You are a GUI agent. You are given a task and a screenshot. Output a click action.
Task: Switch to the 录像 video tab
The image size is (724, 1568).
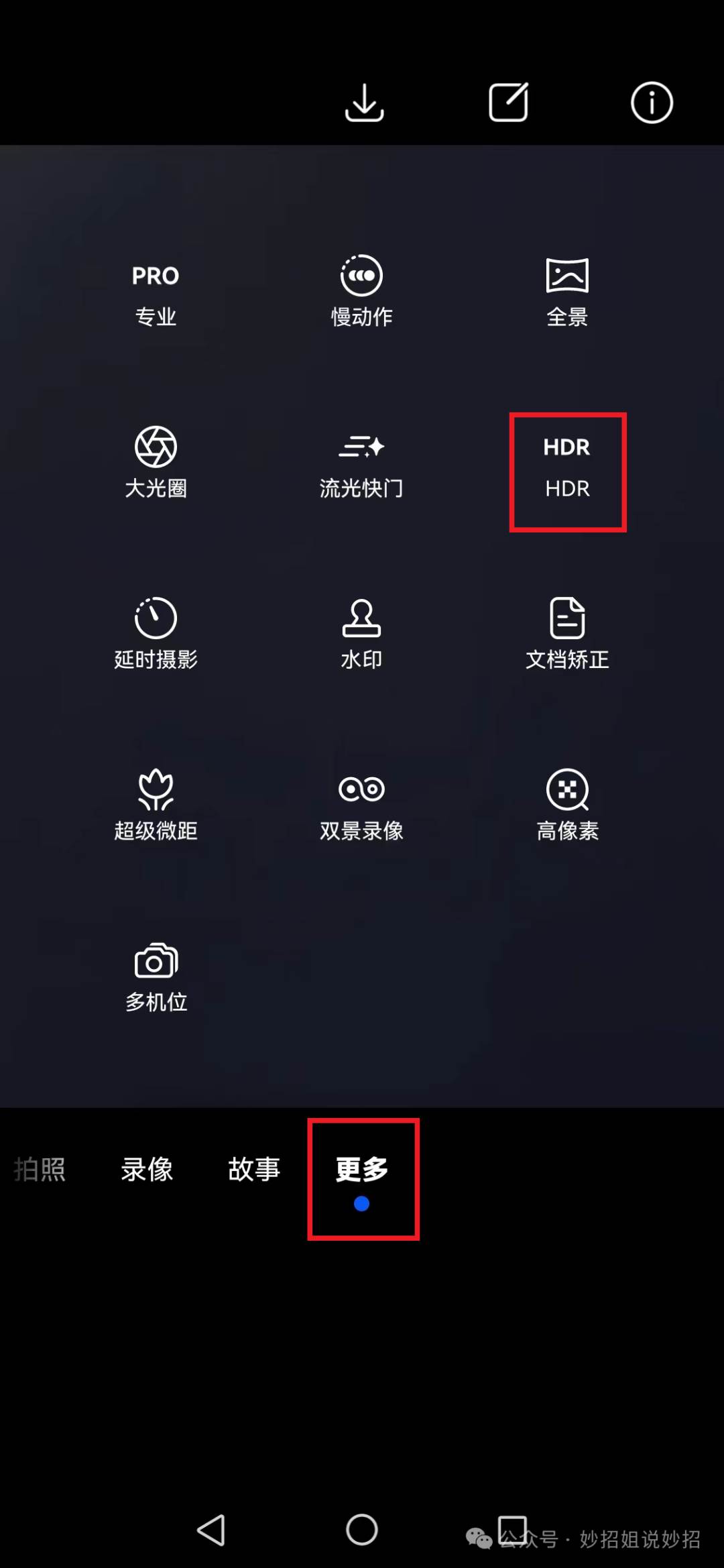[x=147, y=1169]
